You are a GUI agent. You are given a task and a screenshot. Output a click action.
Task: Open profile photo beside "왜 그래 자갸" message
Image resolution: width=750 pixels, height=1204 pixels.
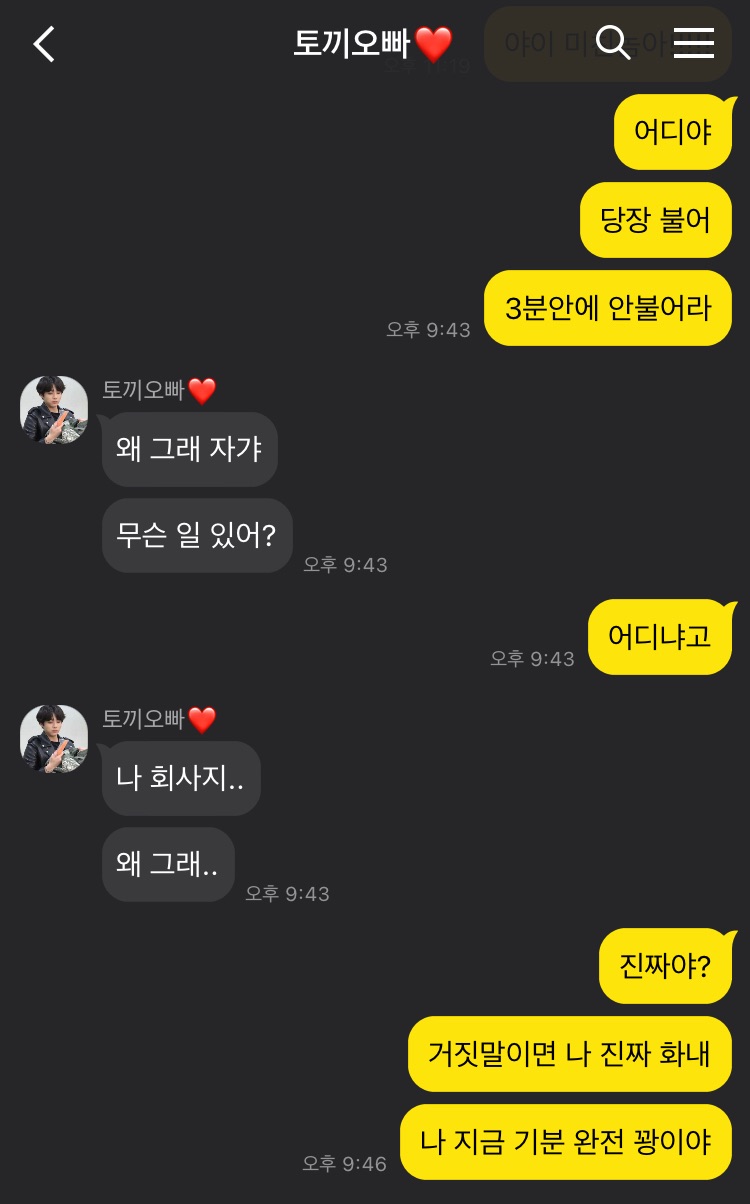pos(54,410)
